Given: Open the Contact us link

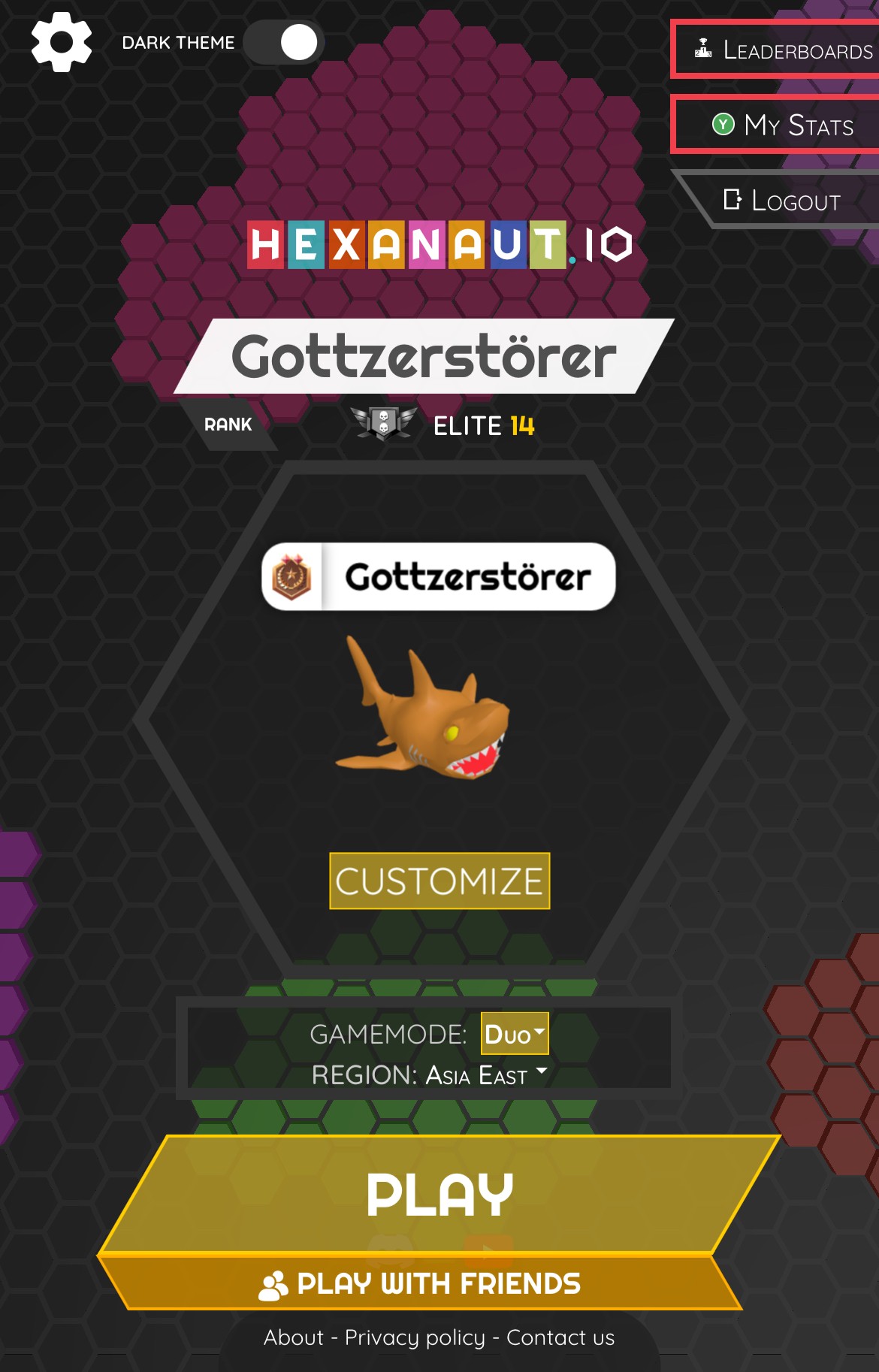Looking at the screenshot, I should (560, 1337).
